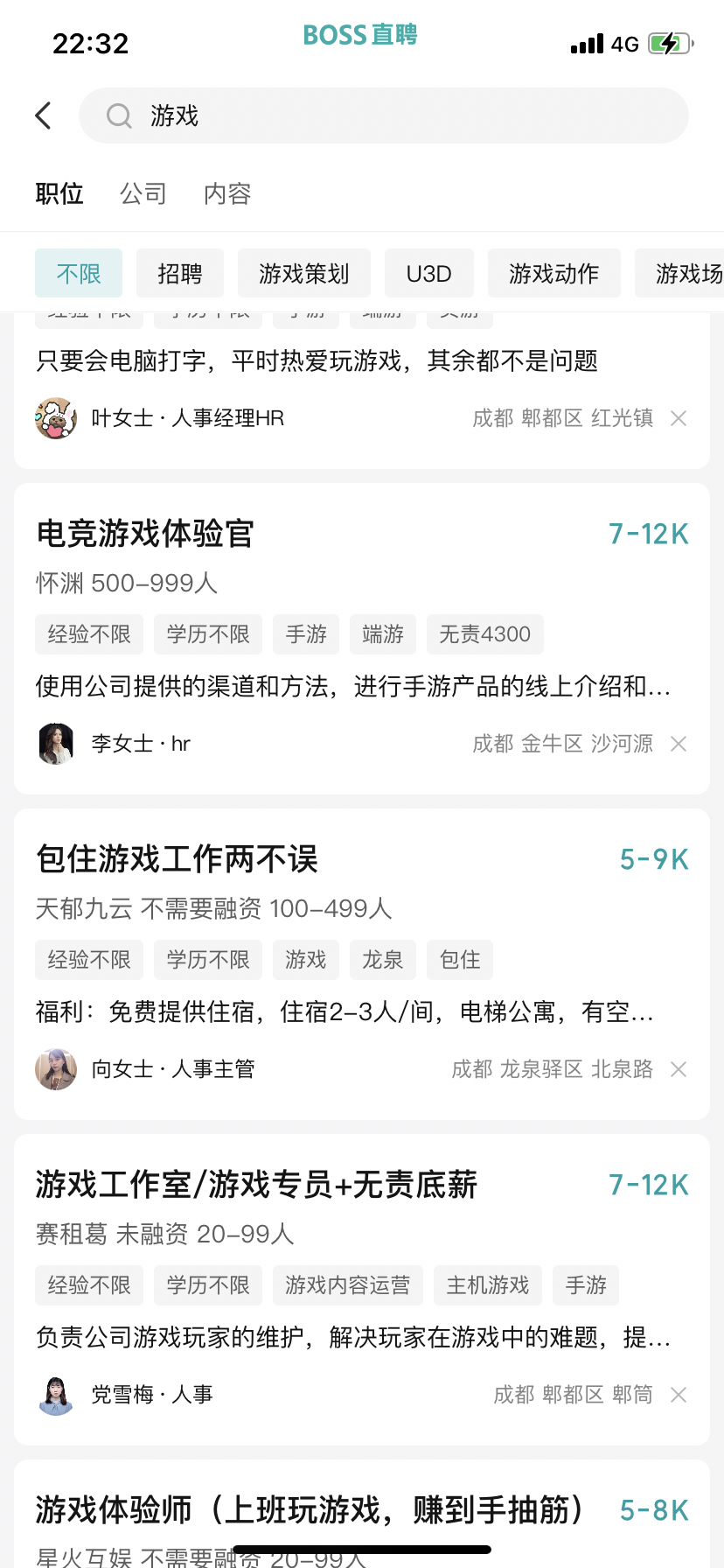Choose the 游戏动作 filter chip
Image resolution: width=724 pixels, height=1568 pixels.
[554, 274]
